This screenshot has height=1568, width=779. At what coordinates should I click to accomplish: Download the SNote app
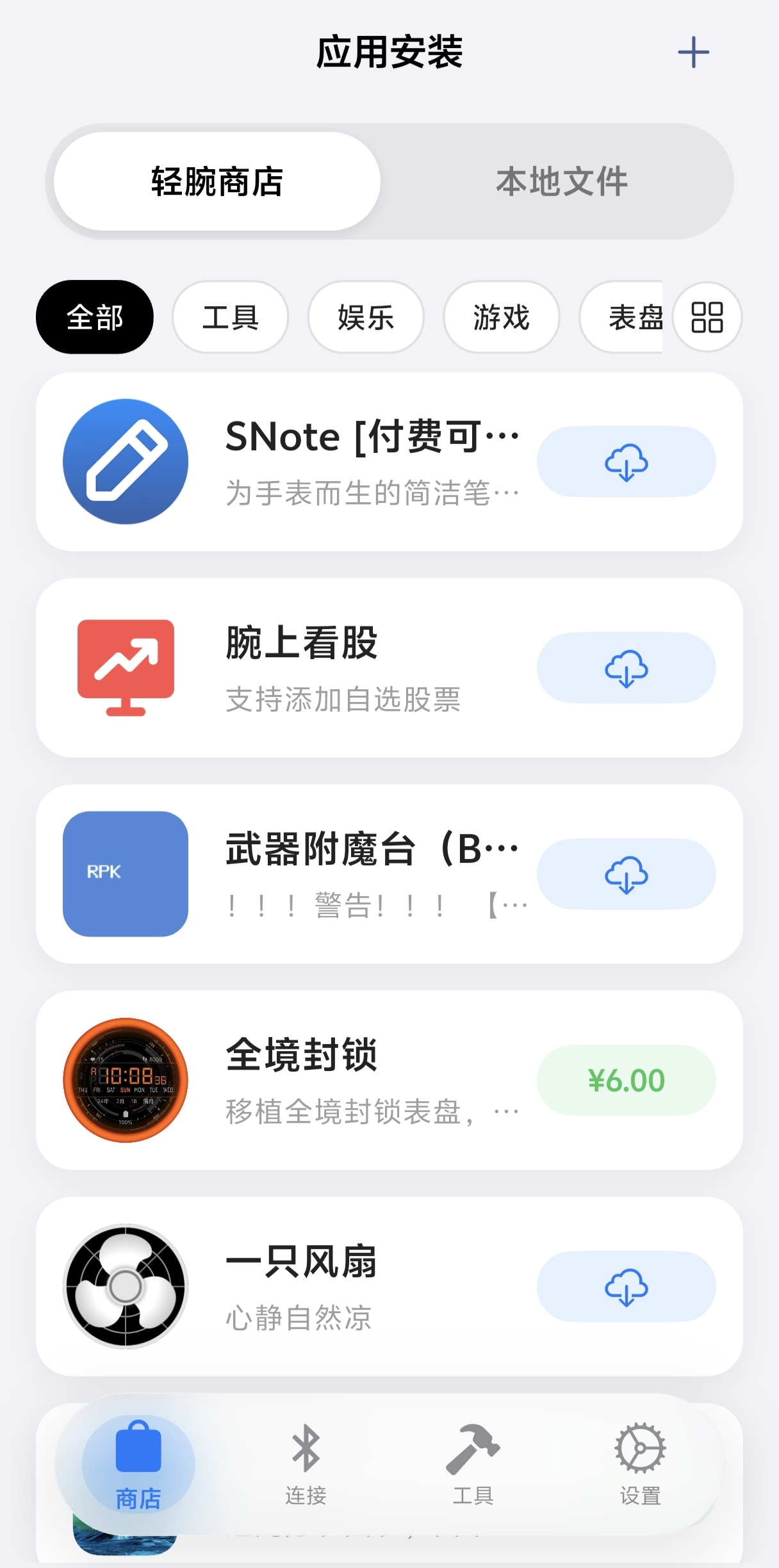pos(626,462)
